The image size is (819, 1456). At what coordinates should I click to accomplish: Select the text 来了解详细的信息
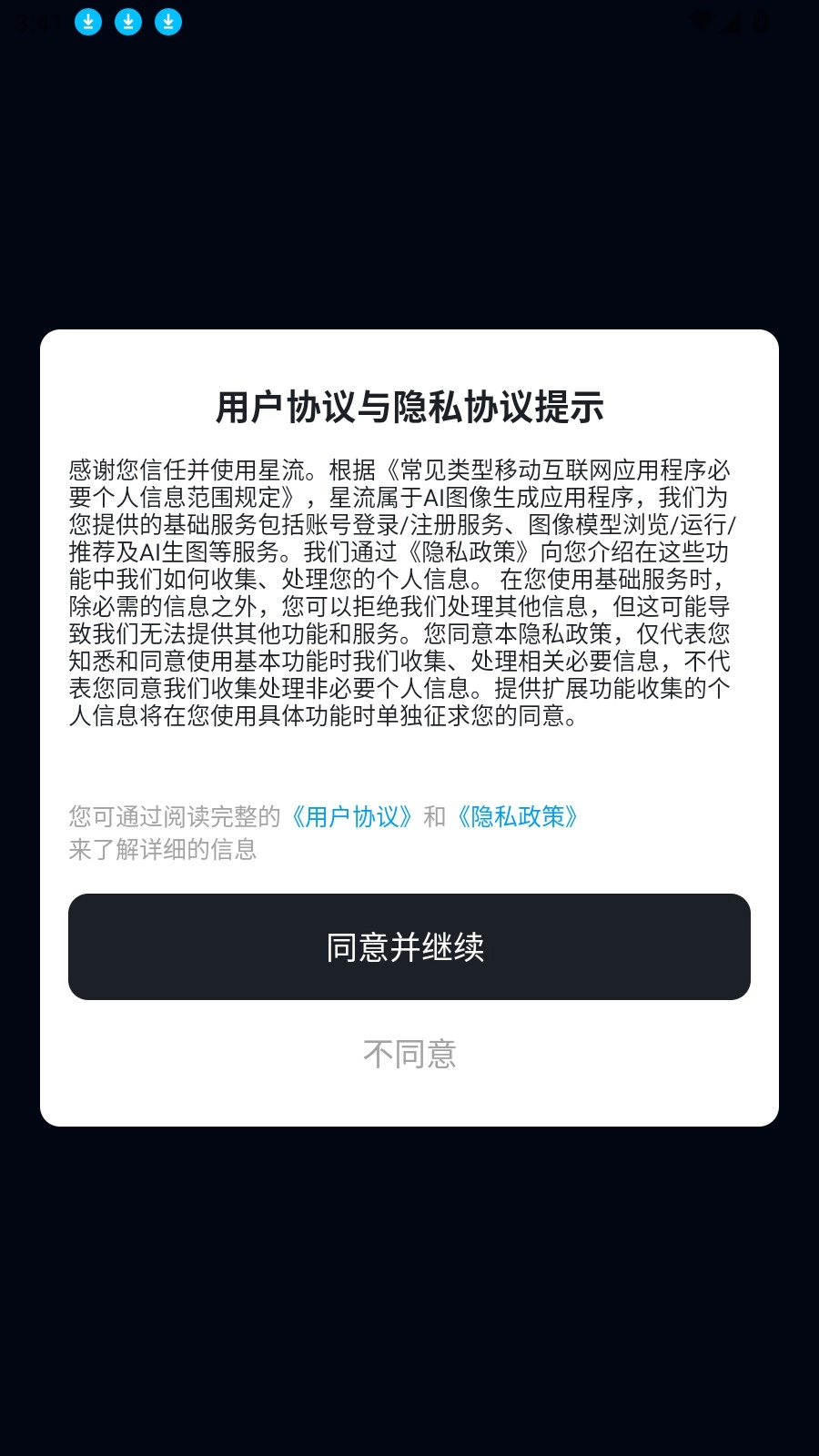[163, 849]
